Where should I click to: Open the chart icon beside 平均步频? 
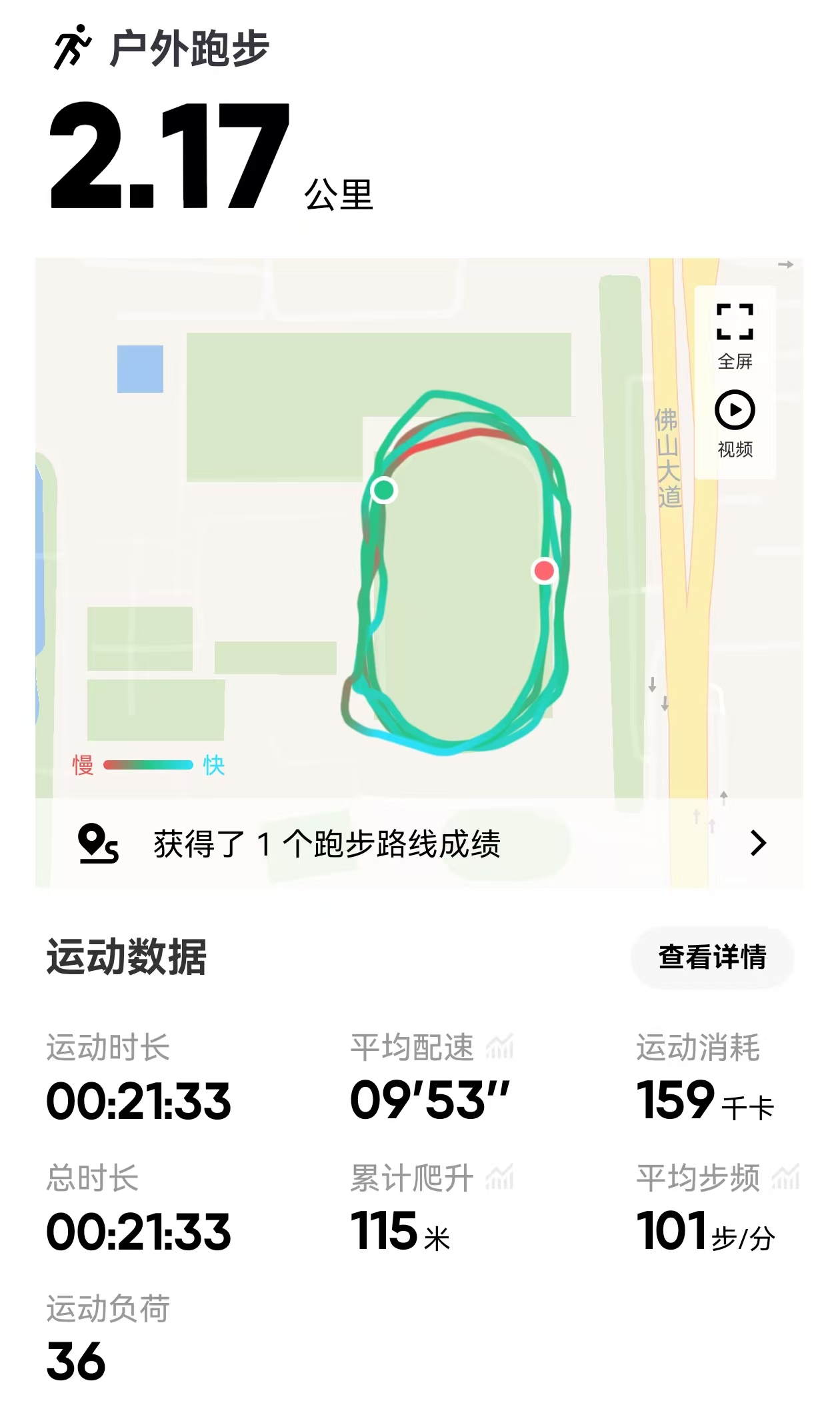pos(785,1177)
